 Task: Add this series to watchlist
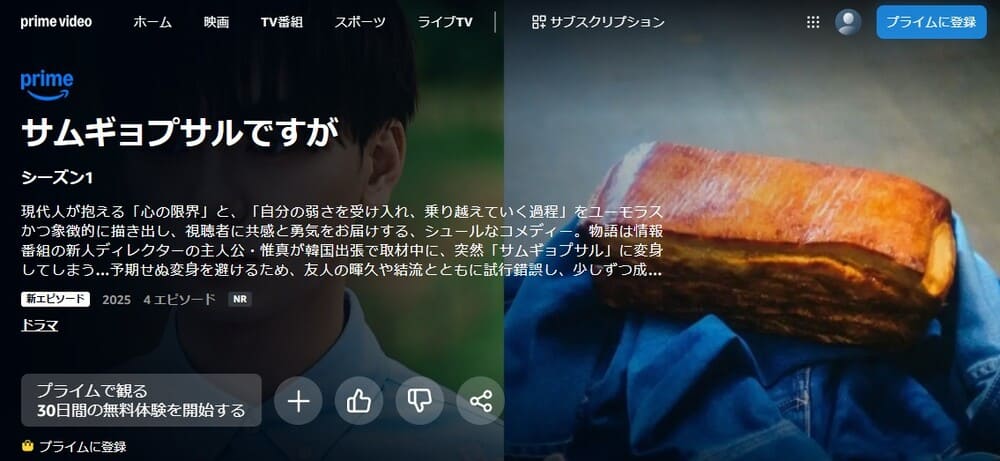pos(298,401)
